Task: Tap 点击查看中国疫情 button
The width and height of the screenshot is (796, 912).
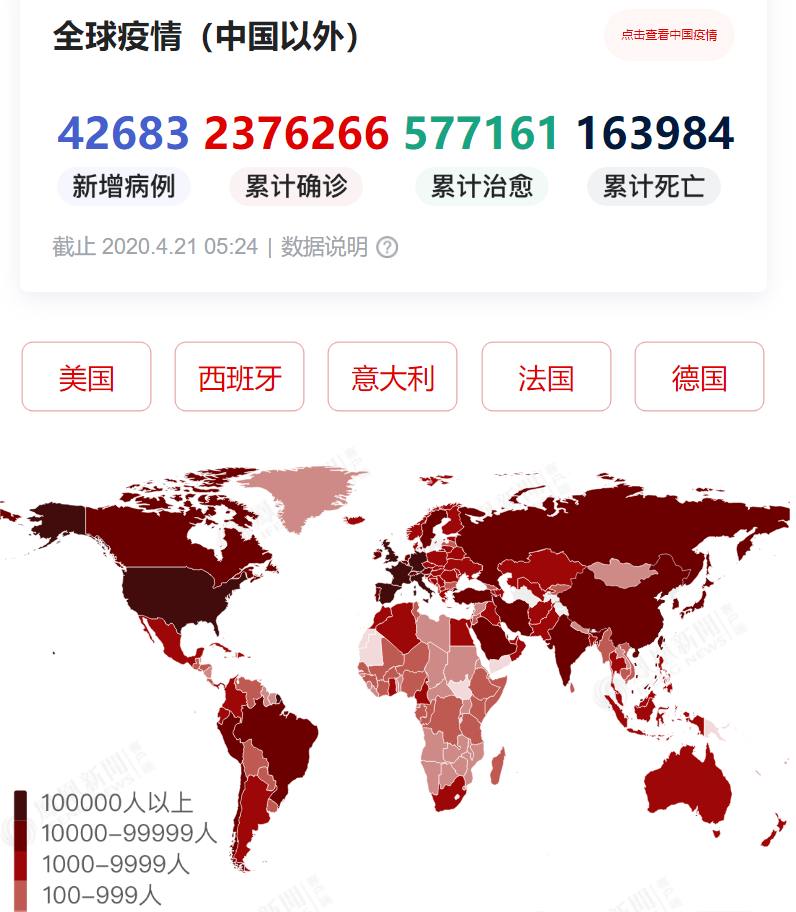Action: (x=669, y=35)
